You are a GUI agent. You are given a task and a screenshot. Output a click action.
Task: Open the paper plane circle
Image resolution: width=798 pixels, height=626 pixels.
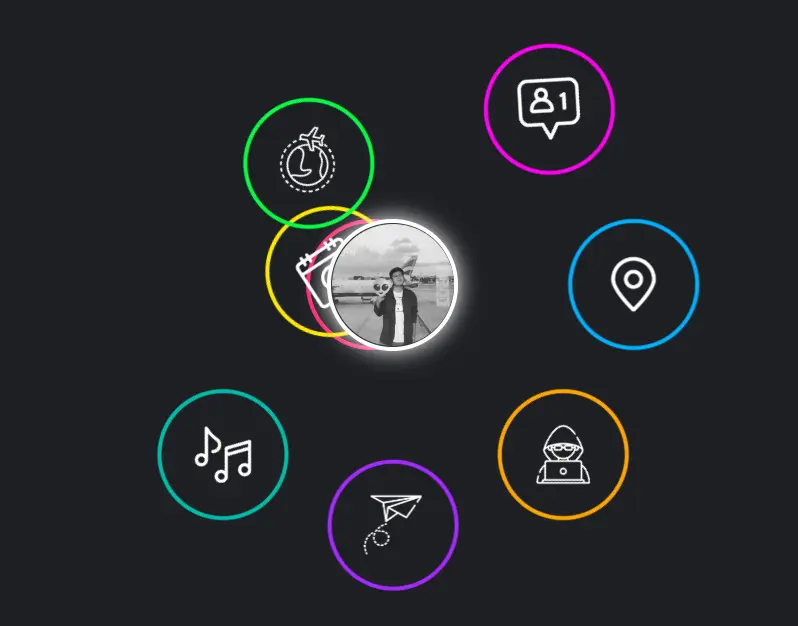point(392,524)
